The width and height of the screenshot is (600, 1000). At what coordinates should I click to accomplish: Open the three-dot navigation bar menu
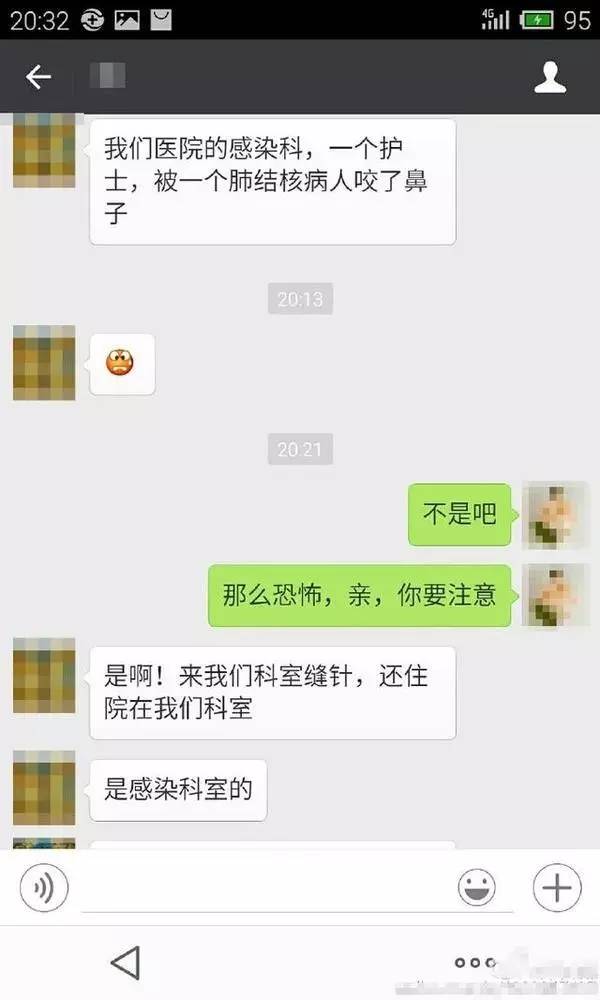474,962
